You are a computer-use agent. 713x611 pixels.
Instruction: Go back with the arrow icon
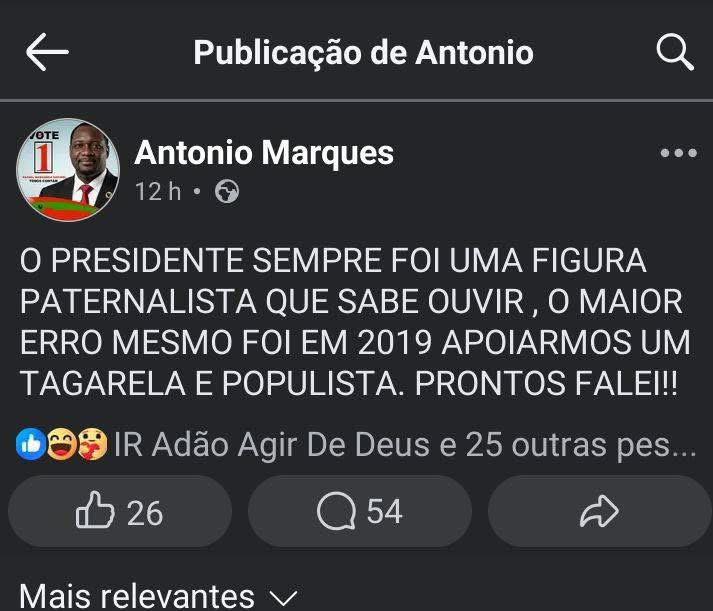[47, 52]
